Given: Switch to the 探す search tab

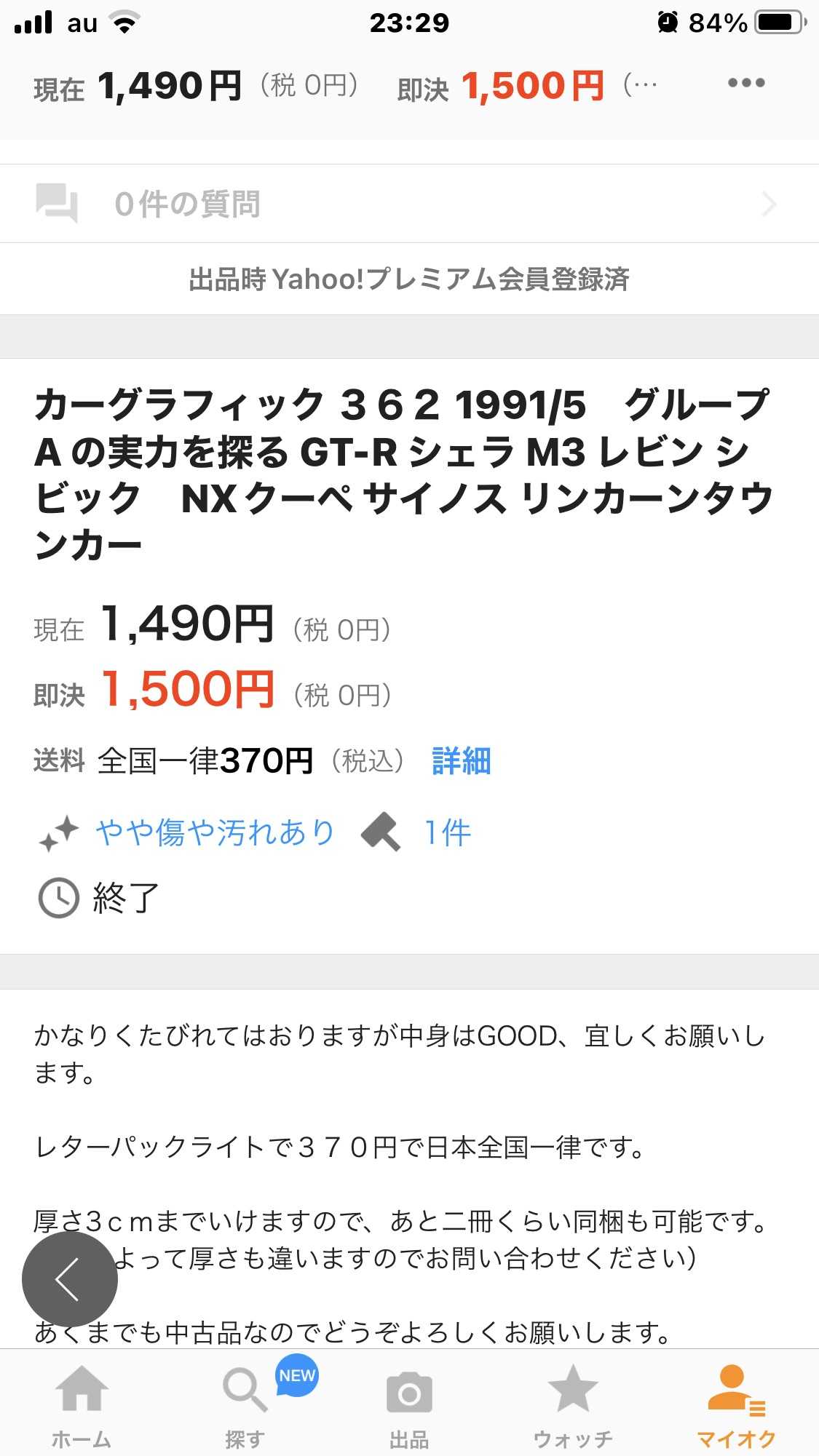Looking at the screenshot, I should pyautogui.click(x=245, y=1404).
